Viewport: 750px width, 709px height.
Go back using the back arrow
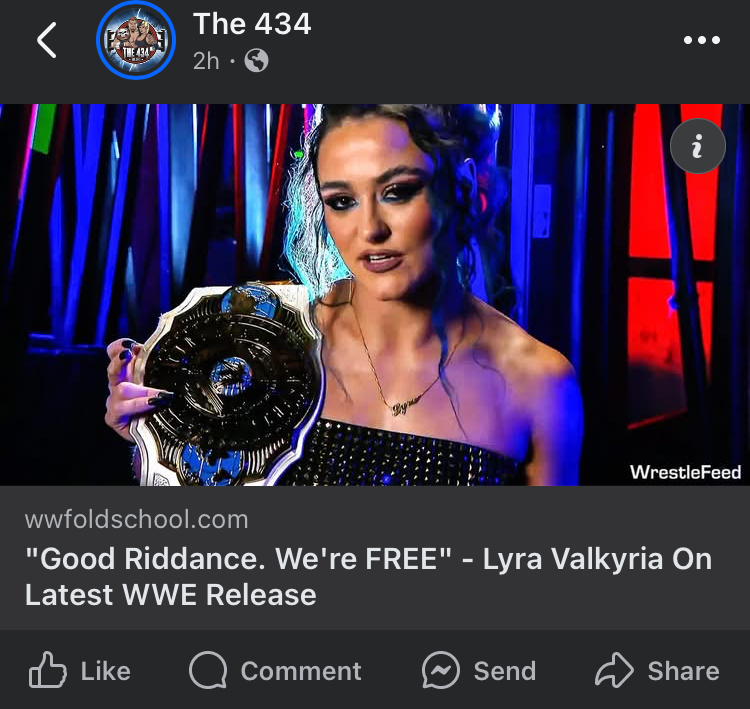[46, 41]
